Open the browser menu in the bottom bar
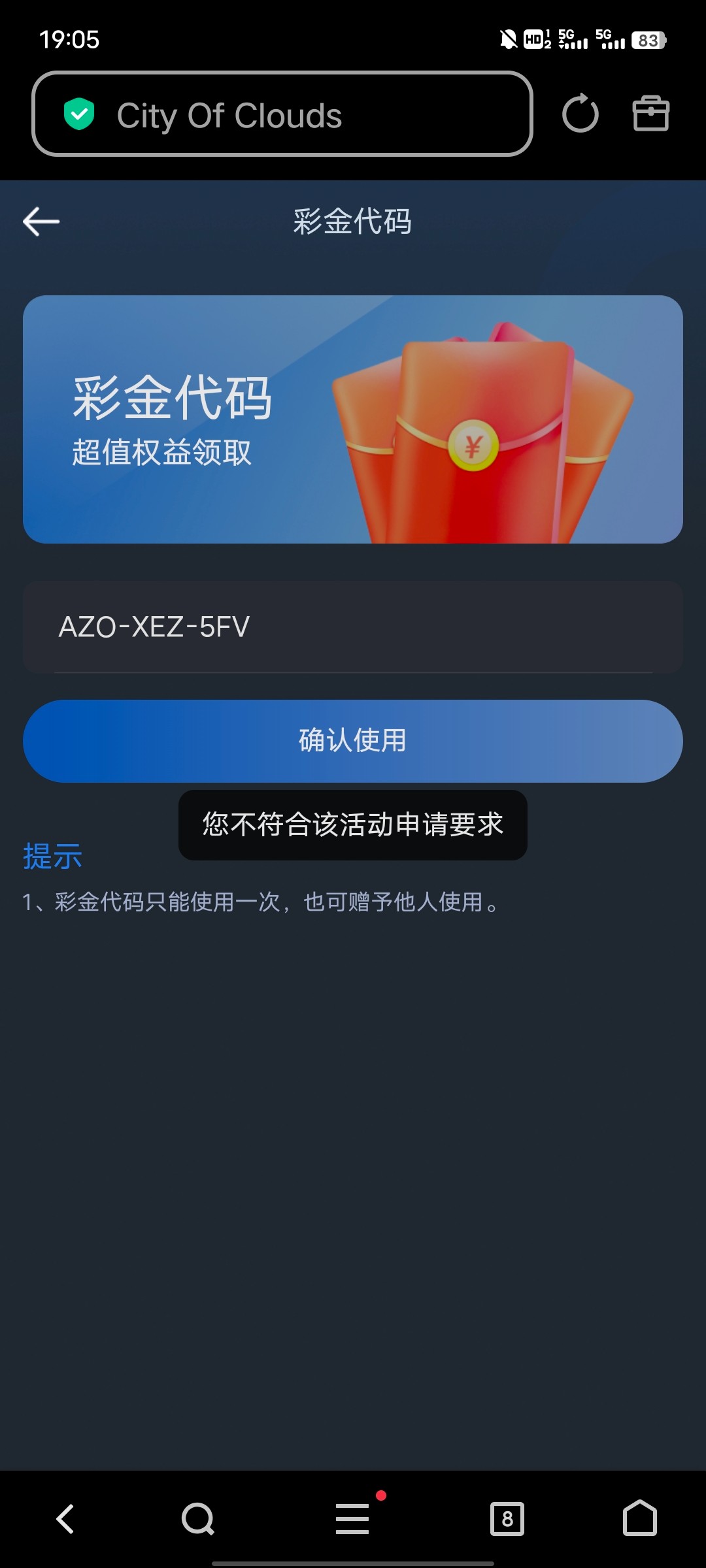The width and height of the screenshot is (706, 1568). [x=353, y=1519]
